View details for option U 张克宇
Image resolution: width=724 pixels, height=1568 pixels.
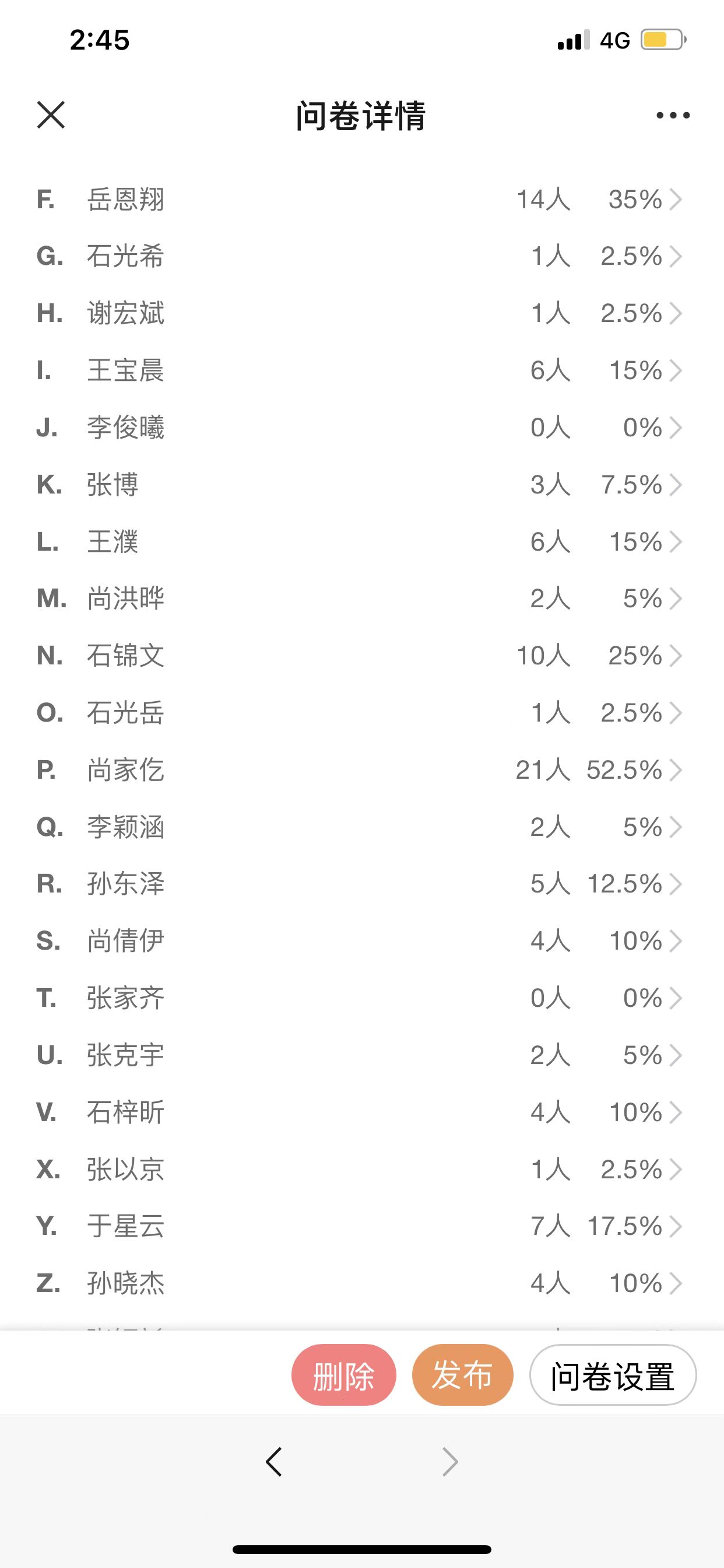[362, 1055]
